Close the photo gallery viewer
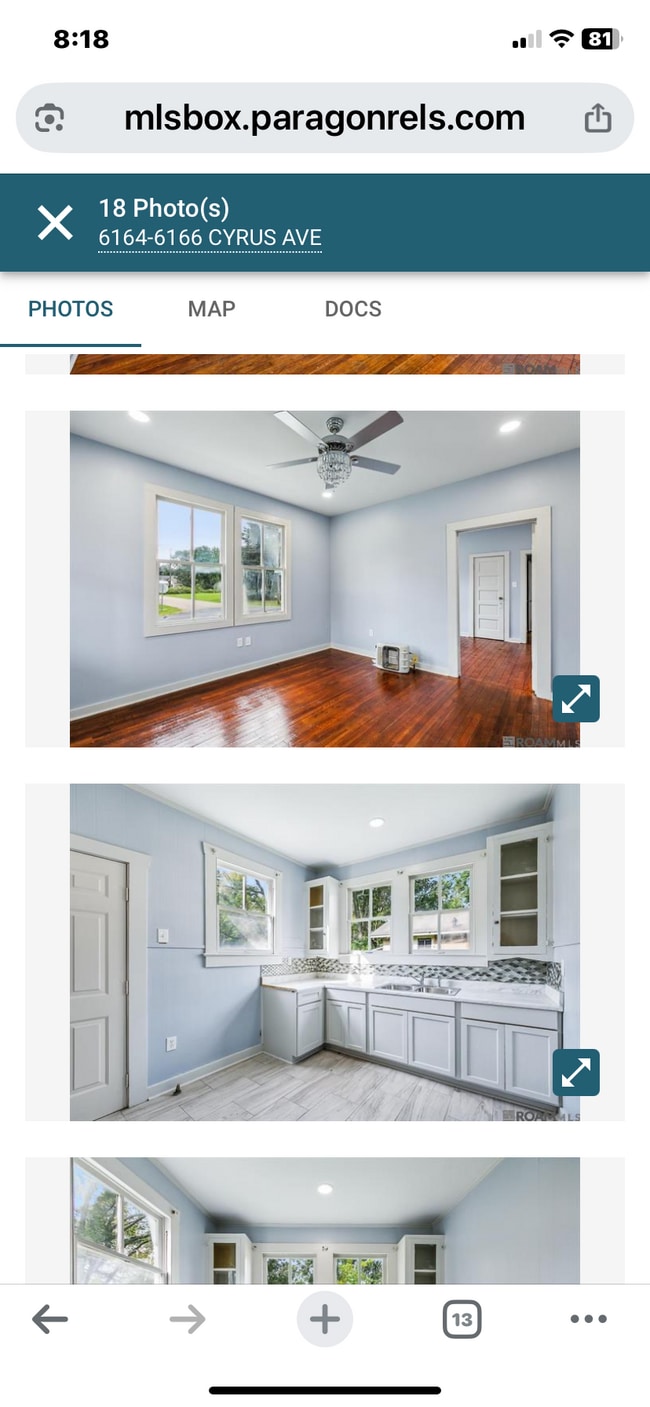This screenshot has width=650, height=1407. click(x=55, y=222)
